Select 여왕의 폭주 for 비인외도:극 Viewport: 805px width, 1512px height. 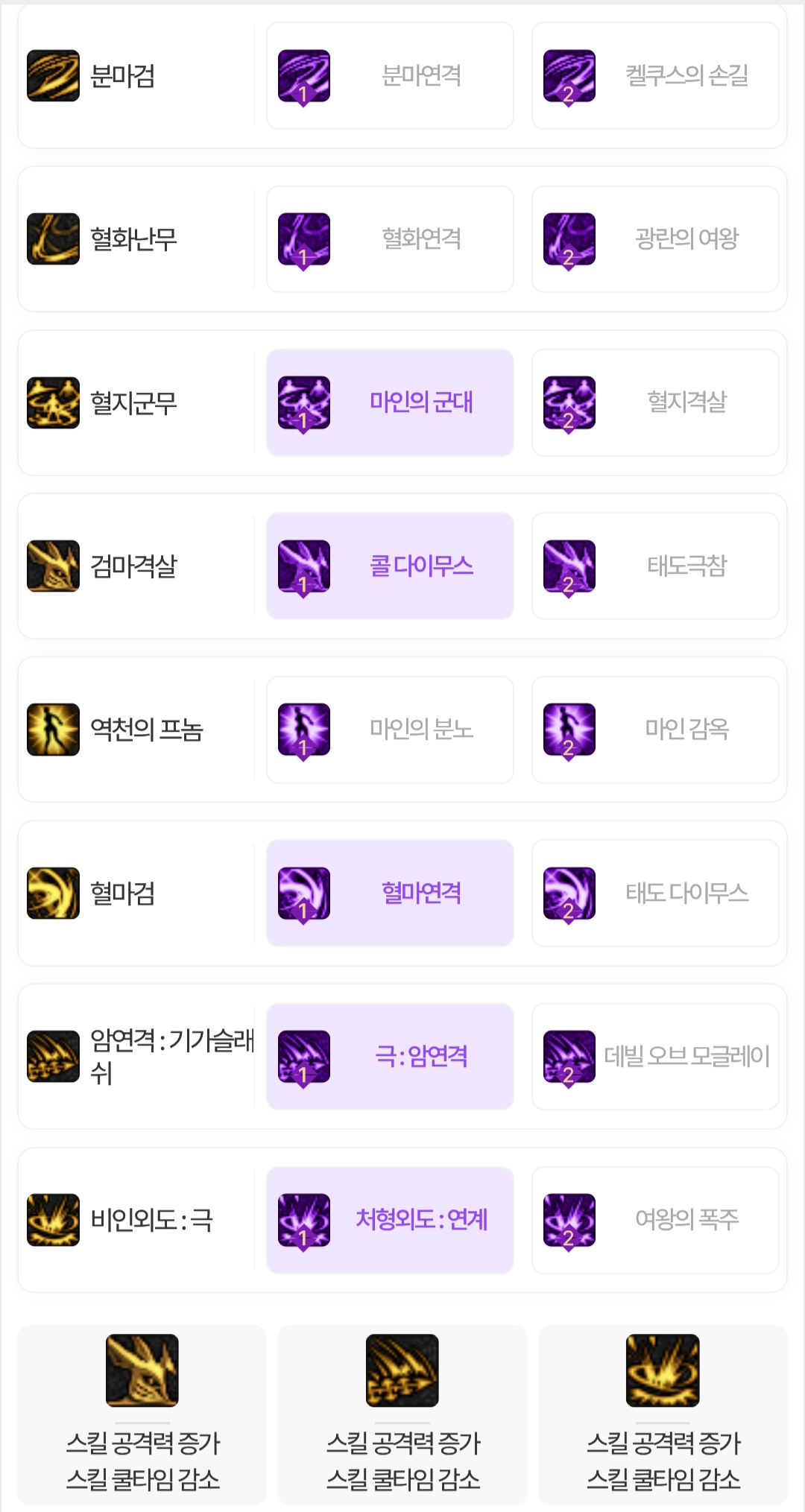pos(655,1220)
